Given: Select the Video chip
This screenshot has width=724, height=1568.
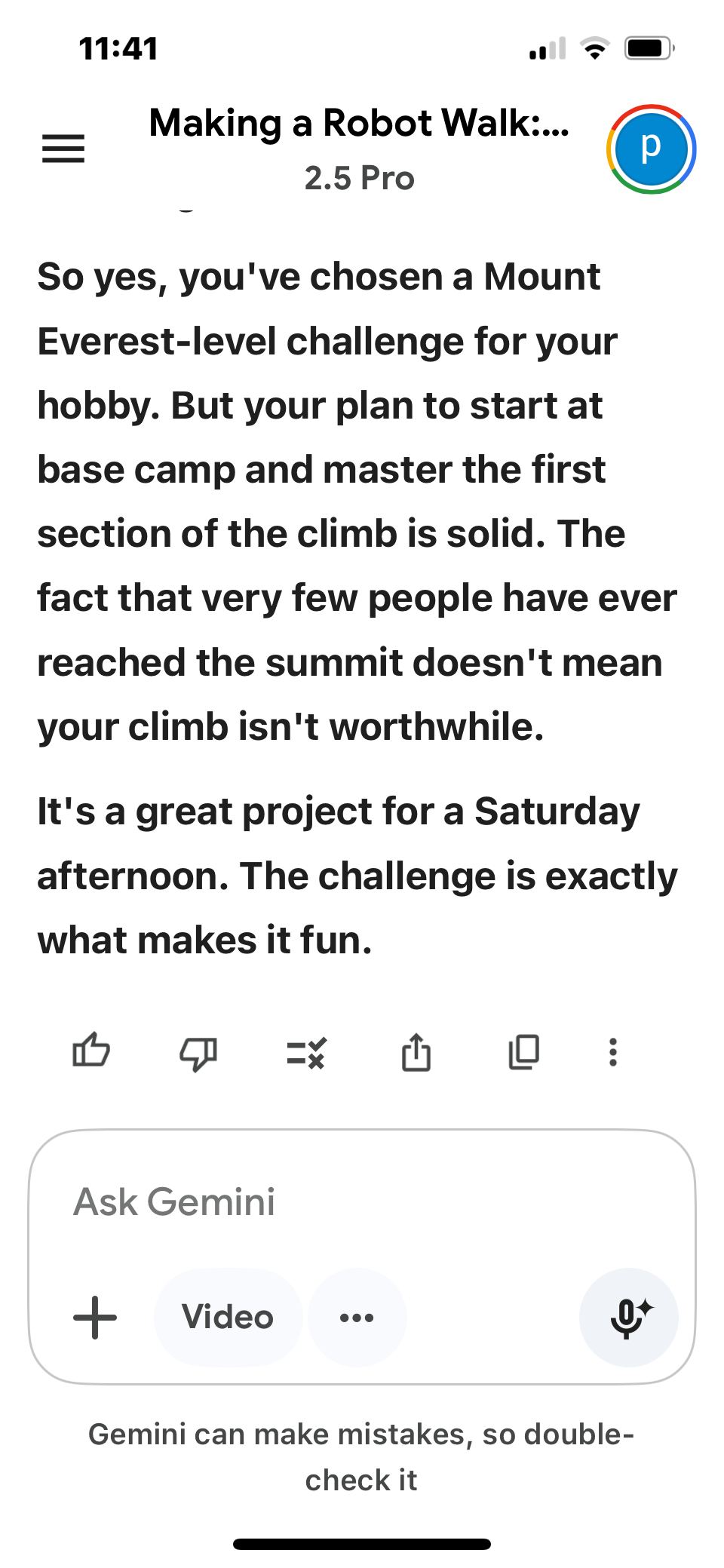Looking at the screenshot, I should coord(228,1318).
